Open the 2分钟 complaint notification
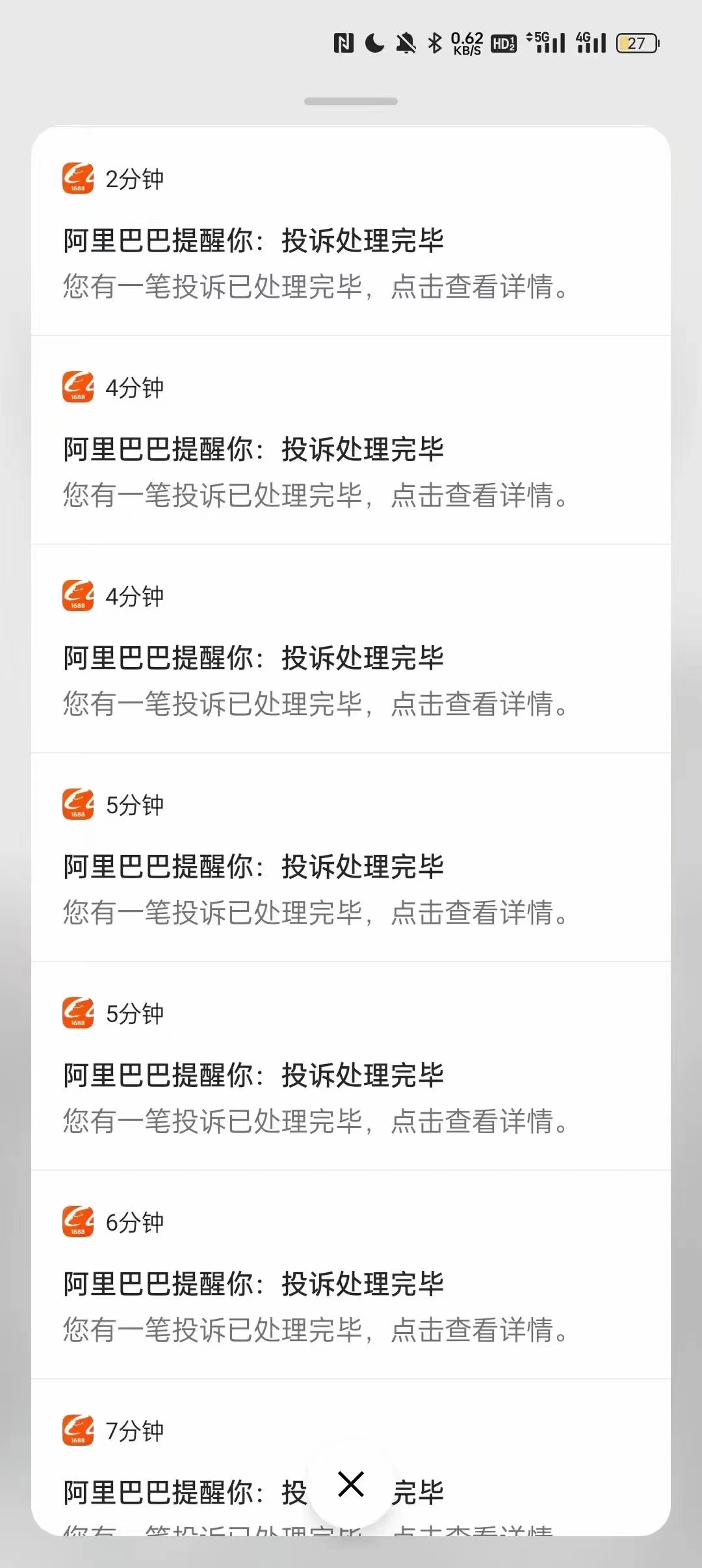 [351, 231]
